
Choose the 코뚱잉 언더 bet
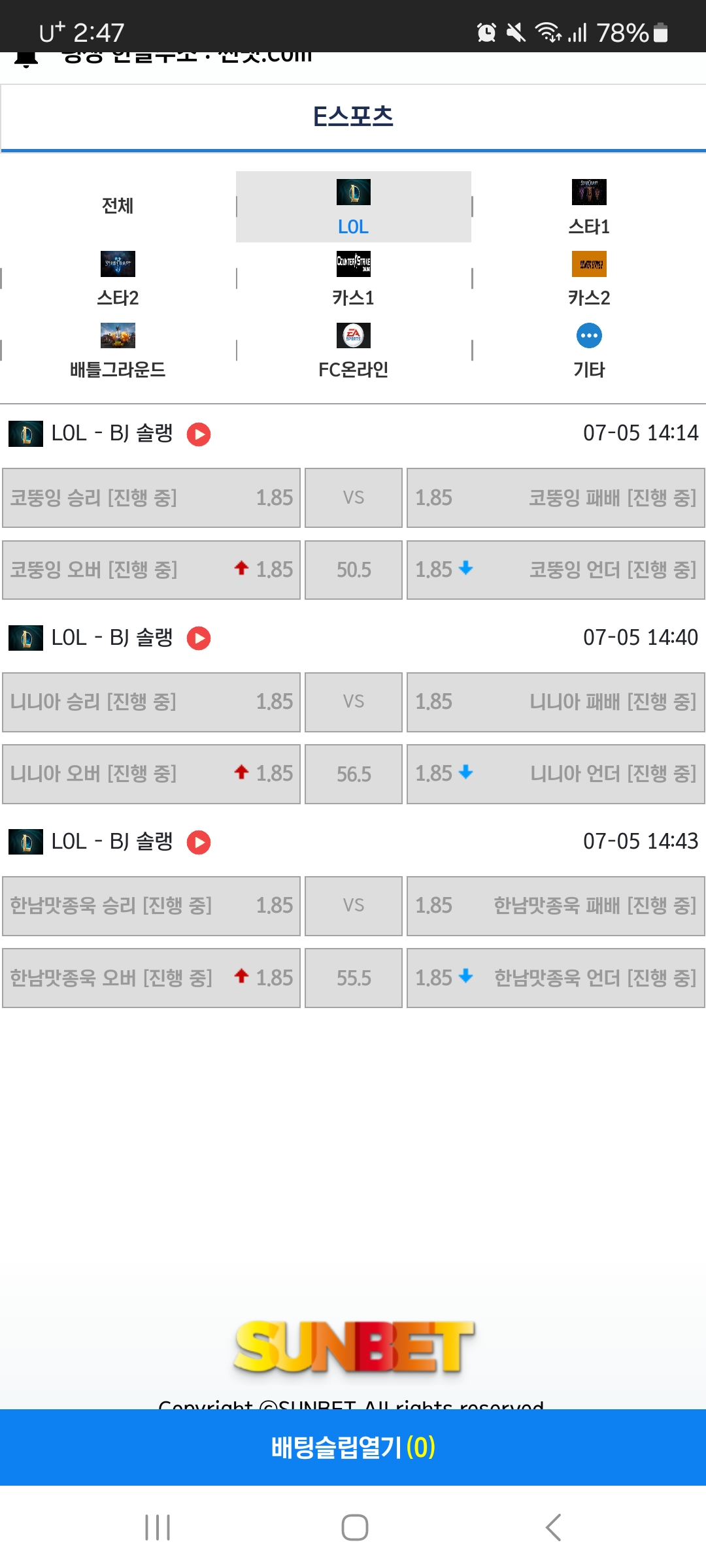click(x=556, y=570)
